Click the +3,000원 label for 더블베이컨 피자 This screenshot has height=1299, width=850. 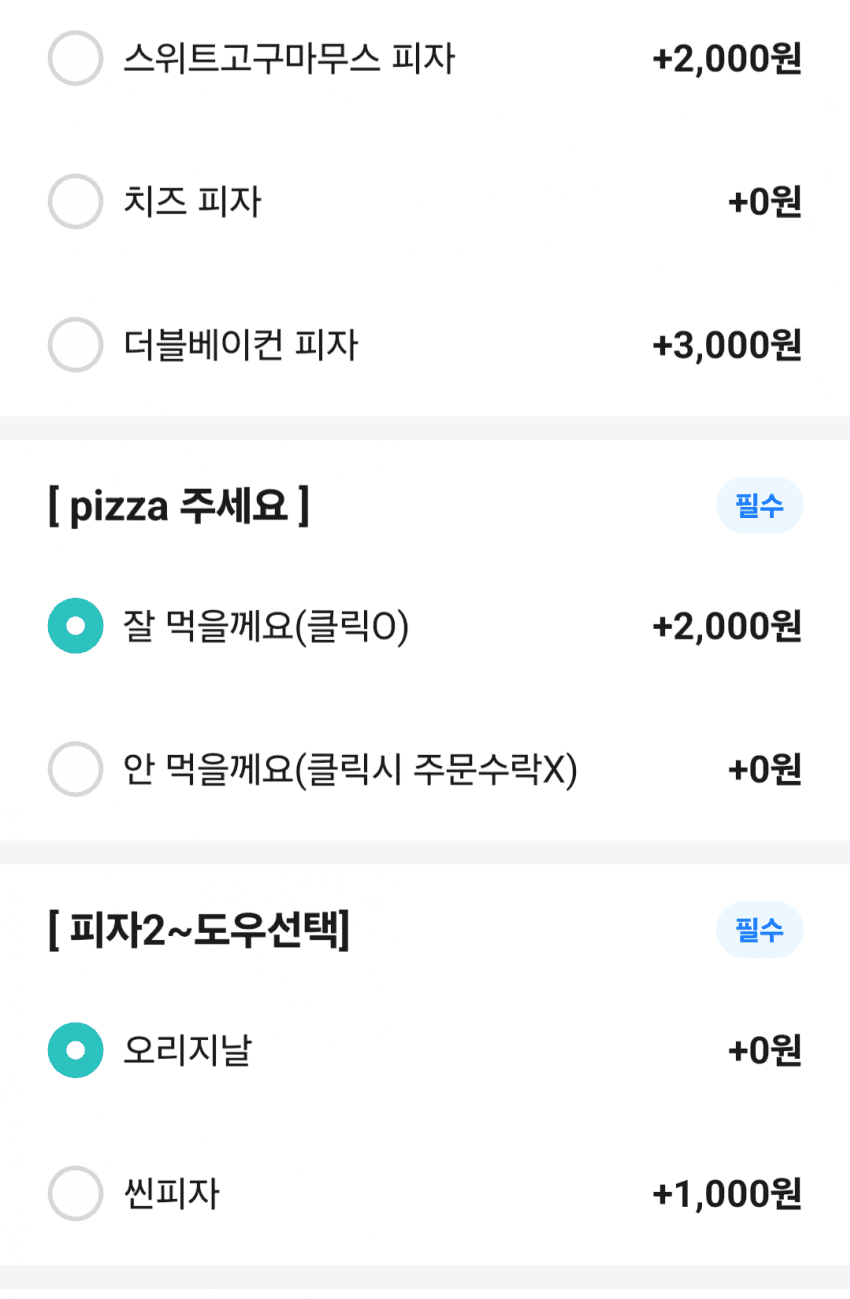pos(727,344)
